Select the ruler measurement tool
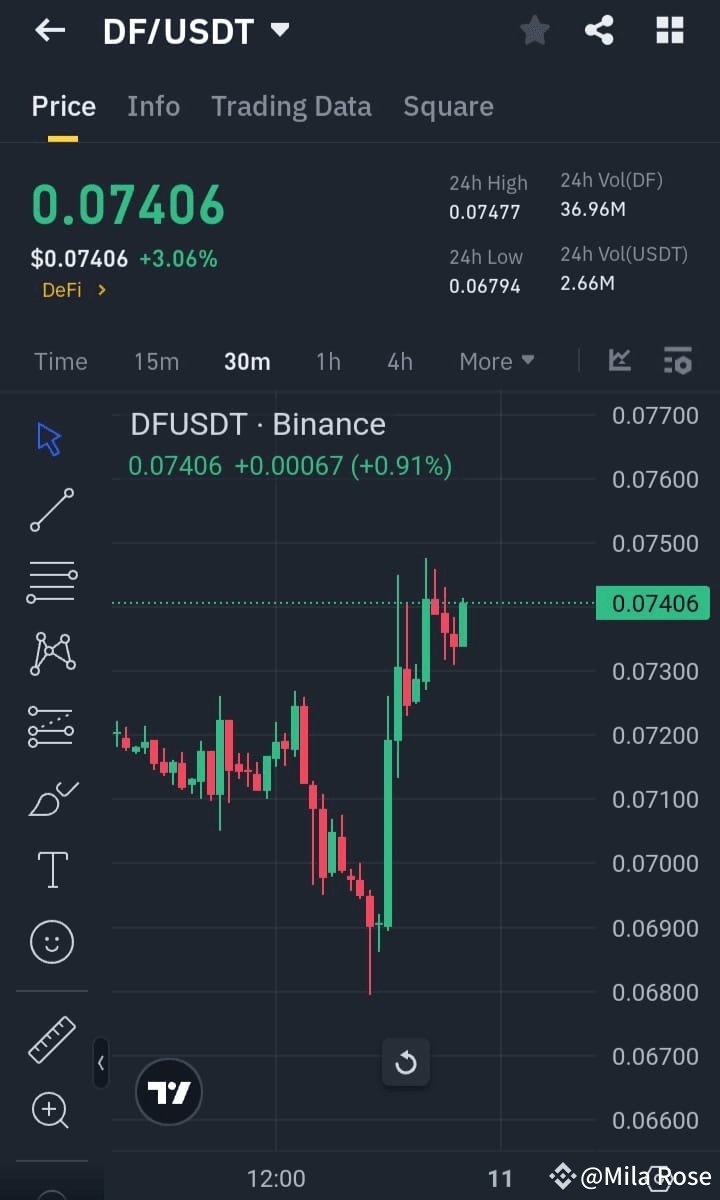 click(51, 1038)
